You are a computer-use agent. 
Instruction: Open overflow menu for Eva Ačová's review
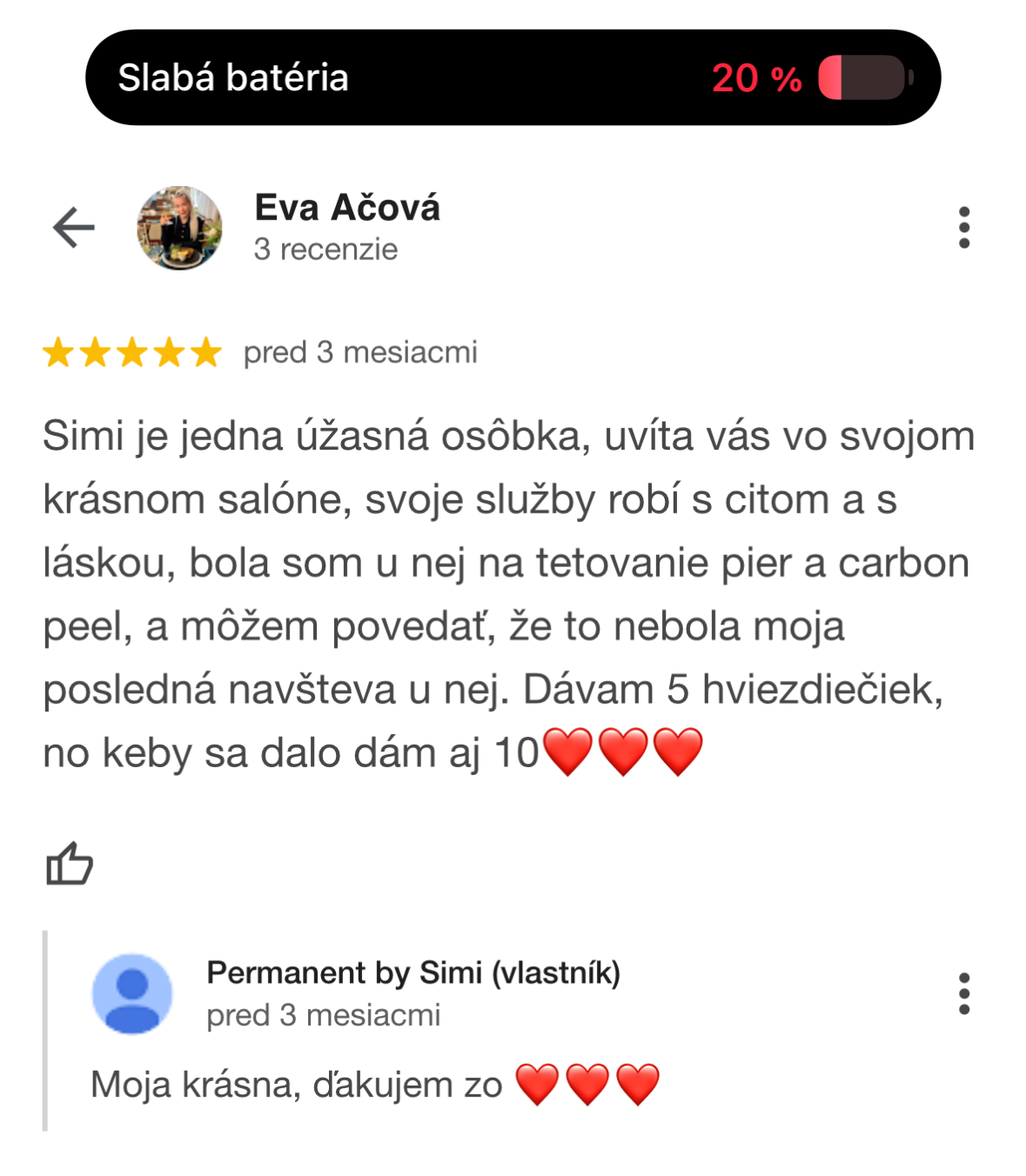click(x=963, y=228)
